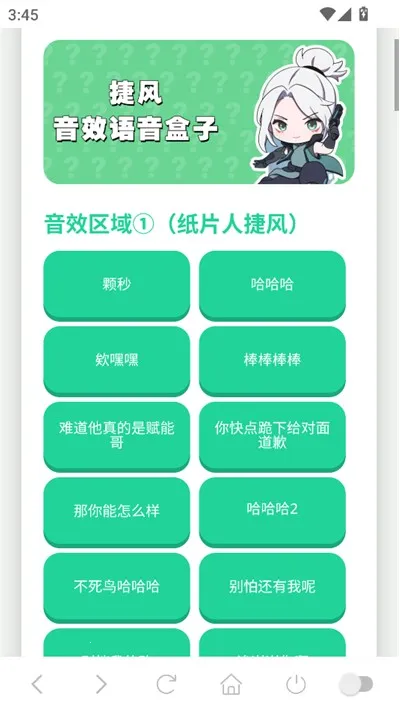Play the 颗秒 sound effect

(117, 285)
